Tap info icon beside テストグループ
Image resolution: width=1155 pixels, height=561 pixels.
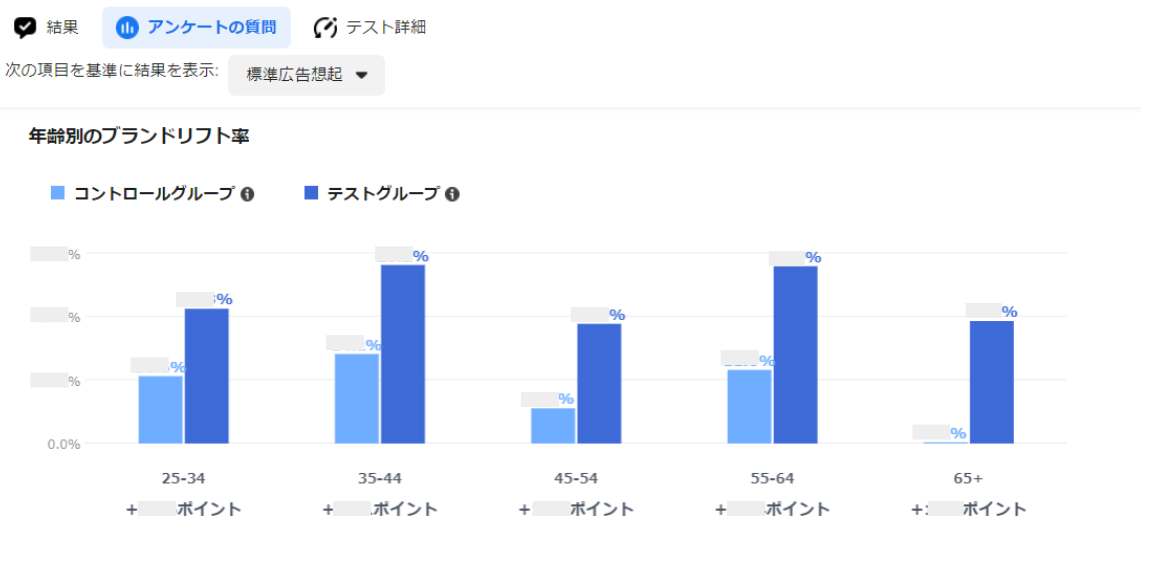452,194
